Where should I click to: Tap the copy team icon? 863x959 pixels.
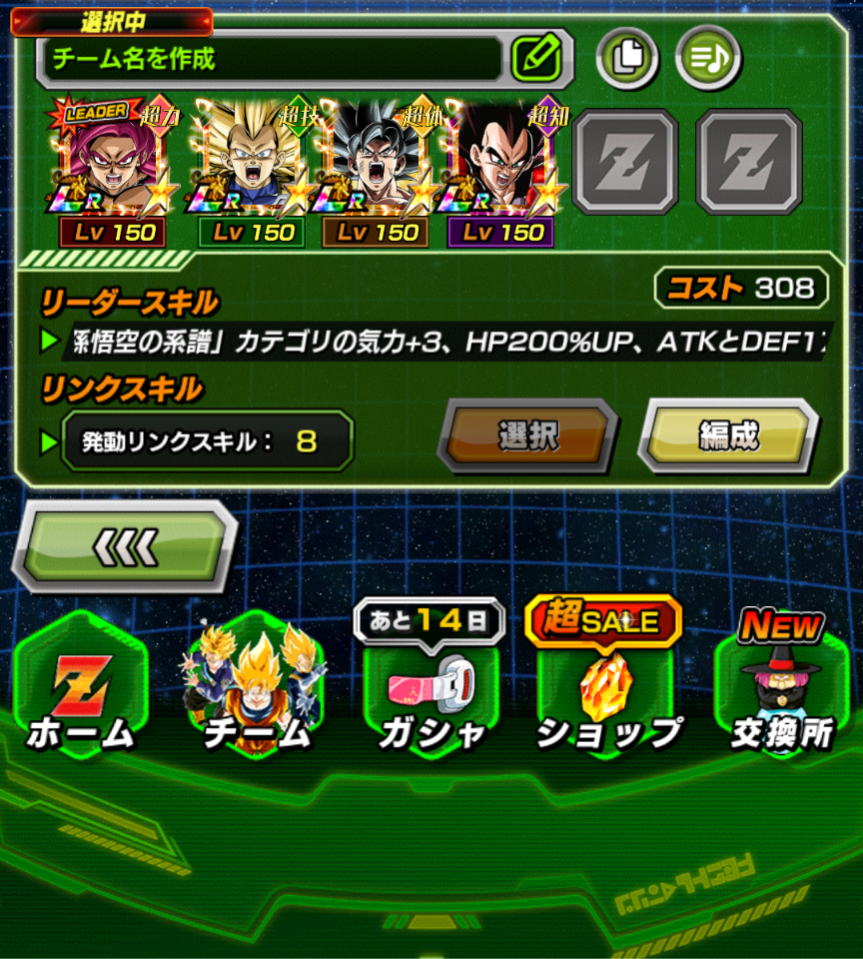pyautogui.click(x=626, y=57)
